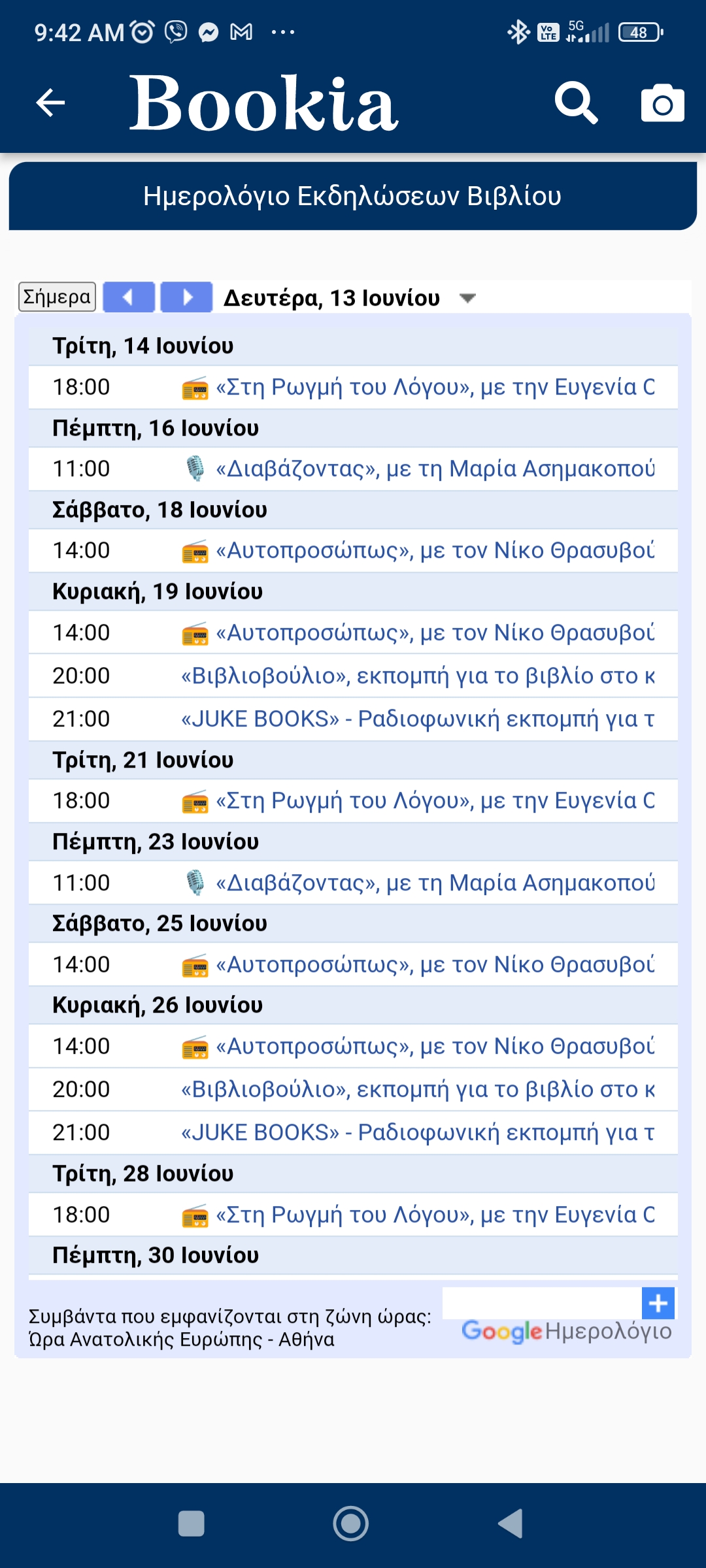Open the 14:00 «Αυτοπροσώπως» event on Σάββατο 25 Ιουνίου
706x1568 pixels.
coord(418,965)
